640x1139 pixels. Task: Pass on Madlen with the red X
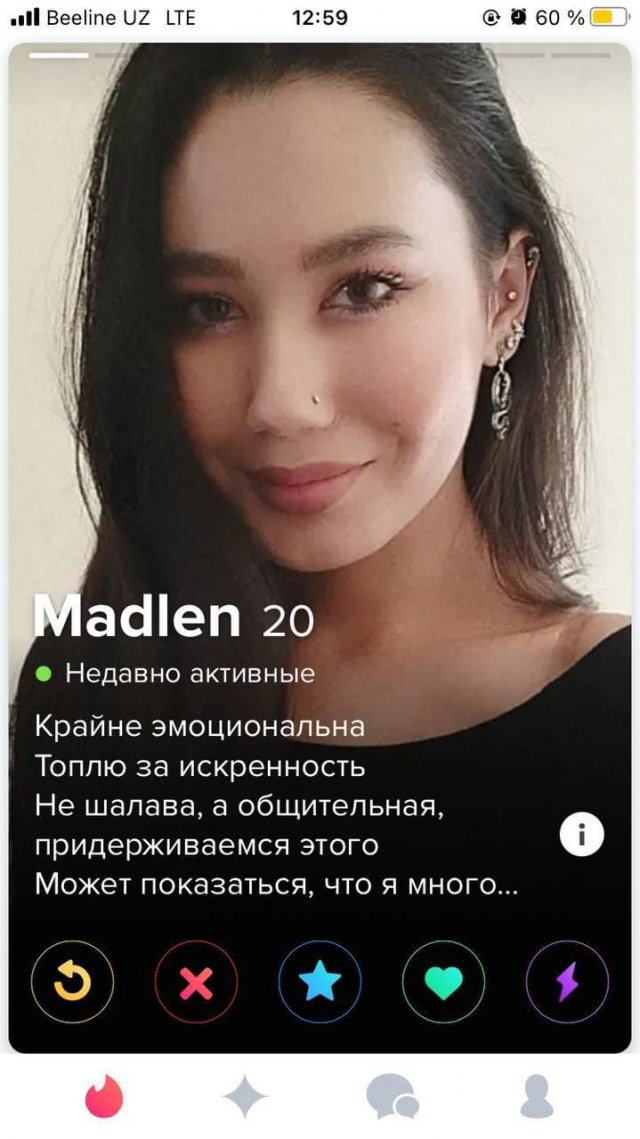point(196,982)
